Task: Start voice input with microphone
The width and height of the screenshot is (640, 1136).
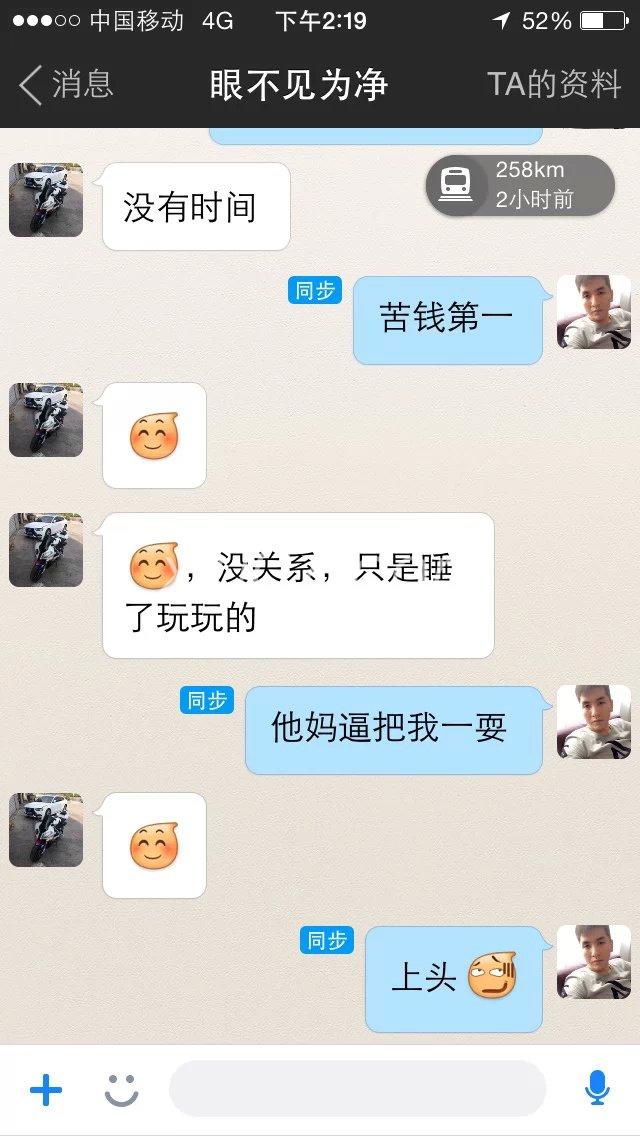Action: click(x=597, y=1089)
